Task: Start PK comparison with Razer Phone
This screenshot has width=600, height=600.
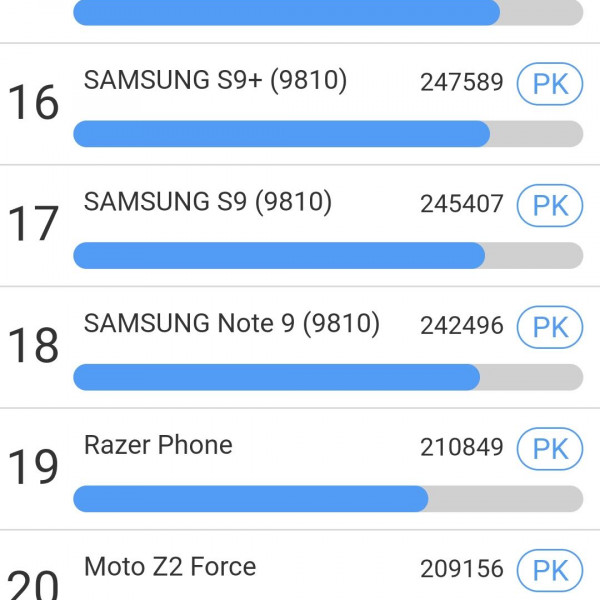Action: [549, 449]
